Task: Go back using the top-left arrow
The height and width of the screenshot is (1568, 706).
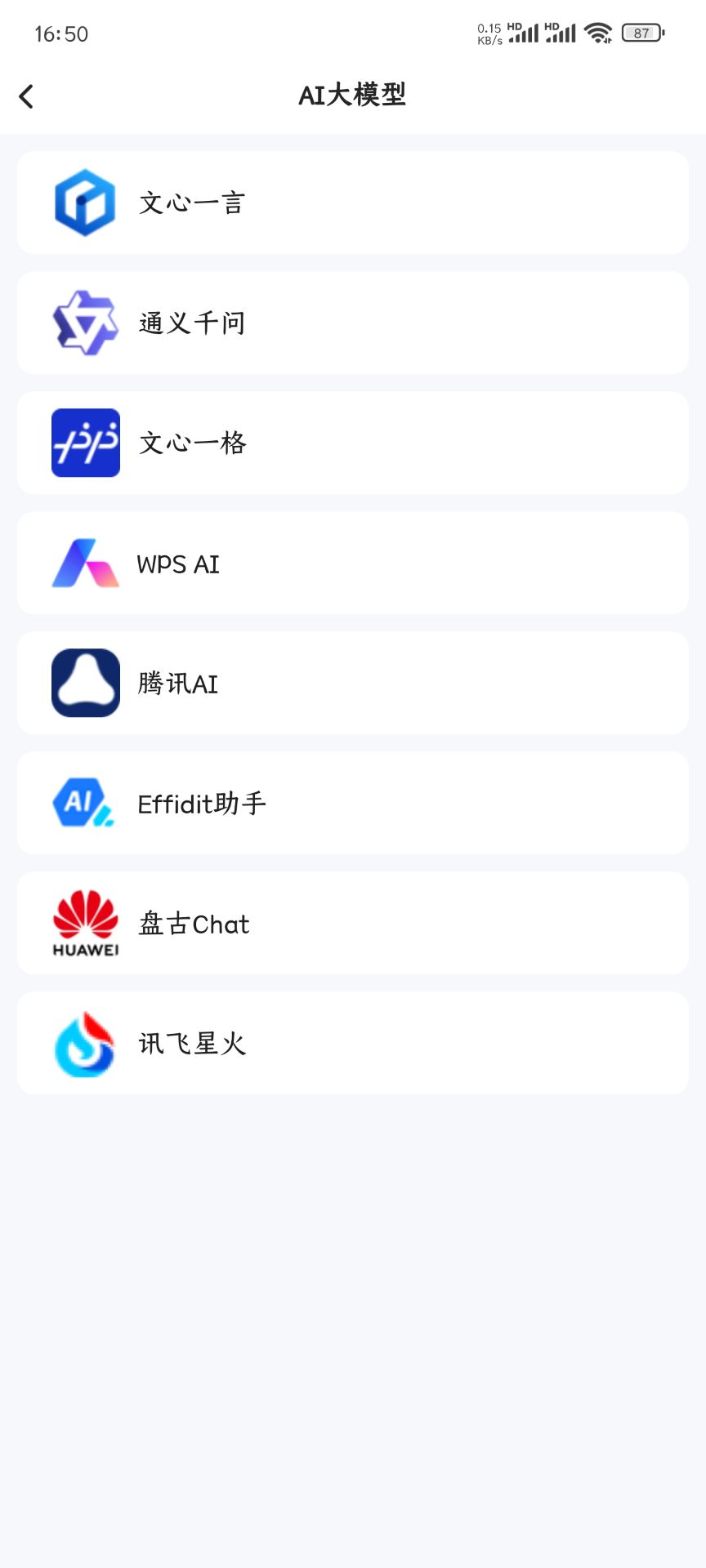Action: point(27,96)
